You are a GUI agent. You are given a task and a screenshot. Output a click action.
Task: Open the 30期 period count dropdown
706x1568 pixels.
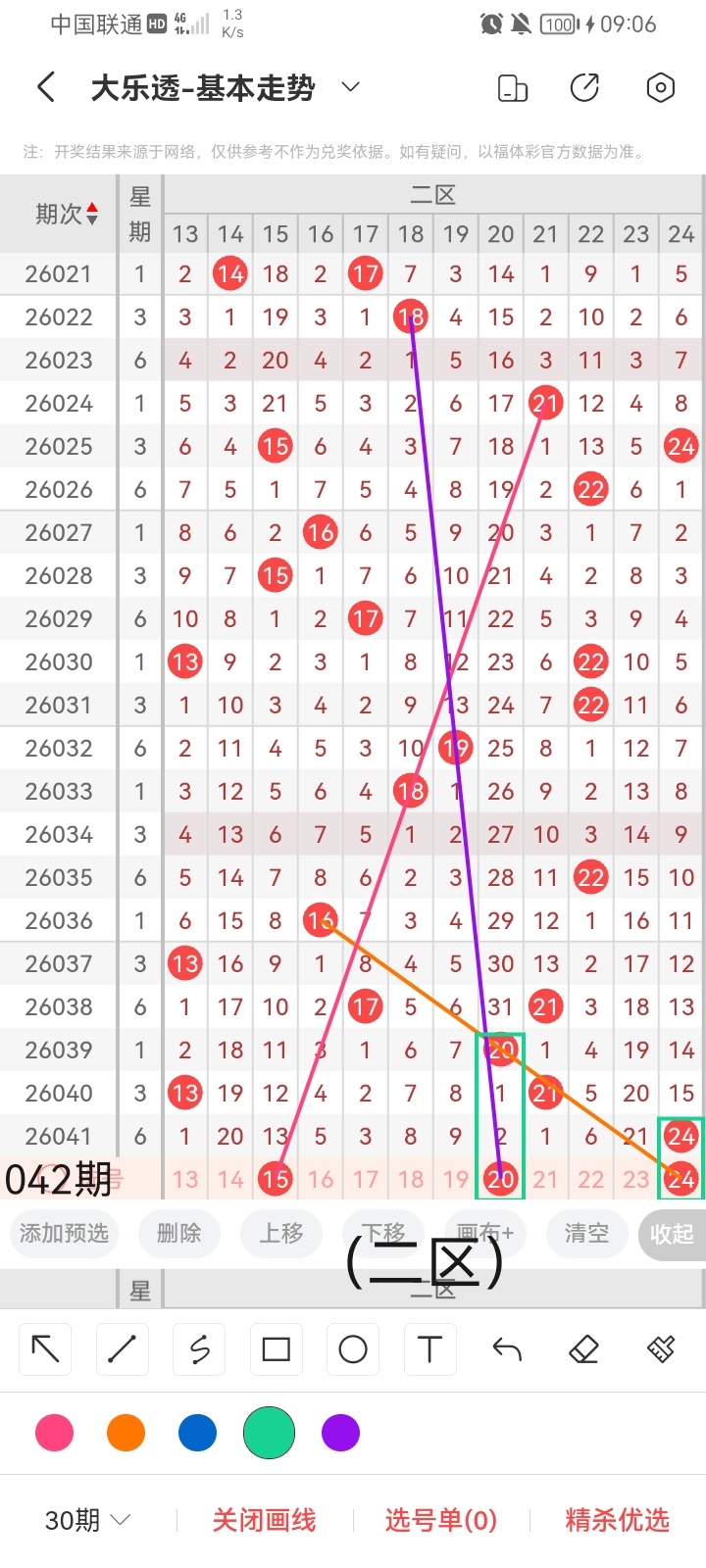tap(88, 1520)
